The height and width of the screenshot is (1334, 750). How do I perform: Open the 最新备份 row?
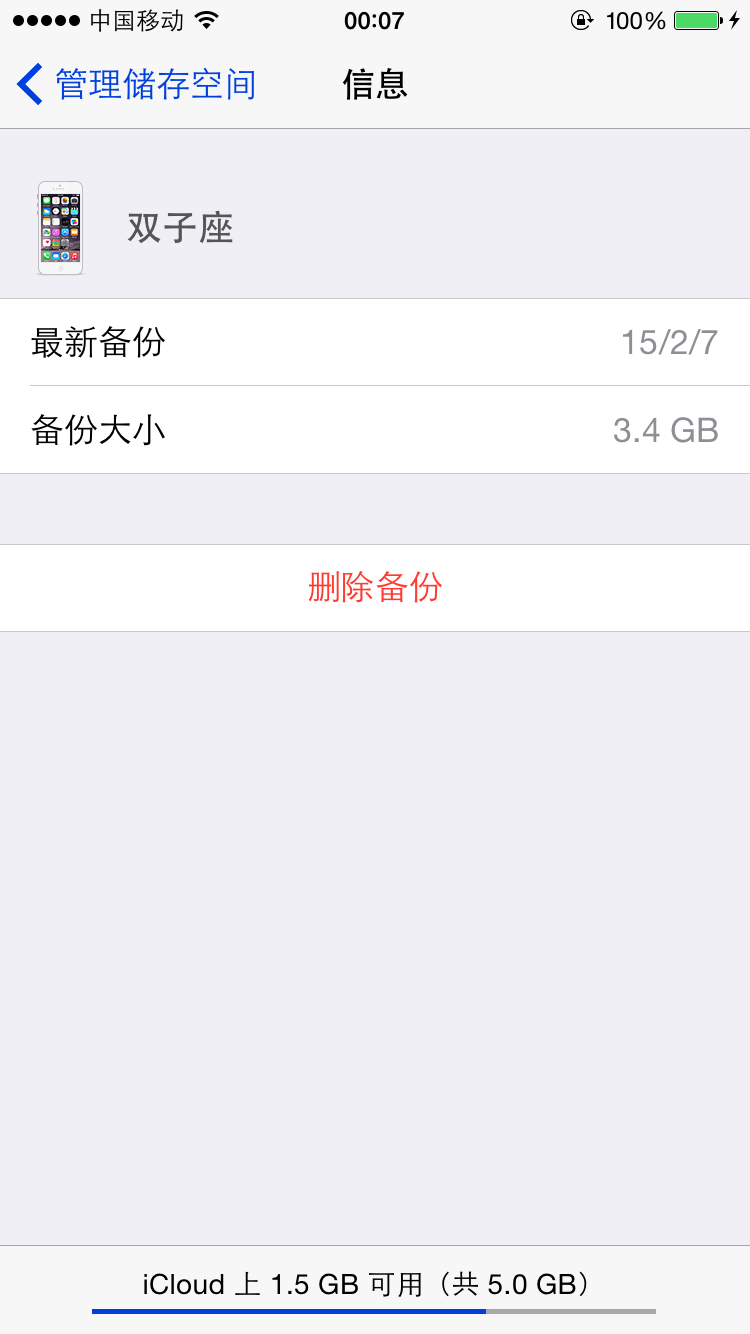375,341
